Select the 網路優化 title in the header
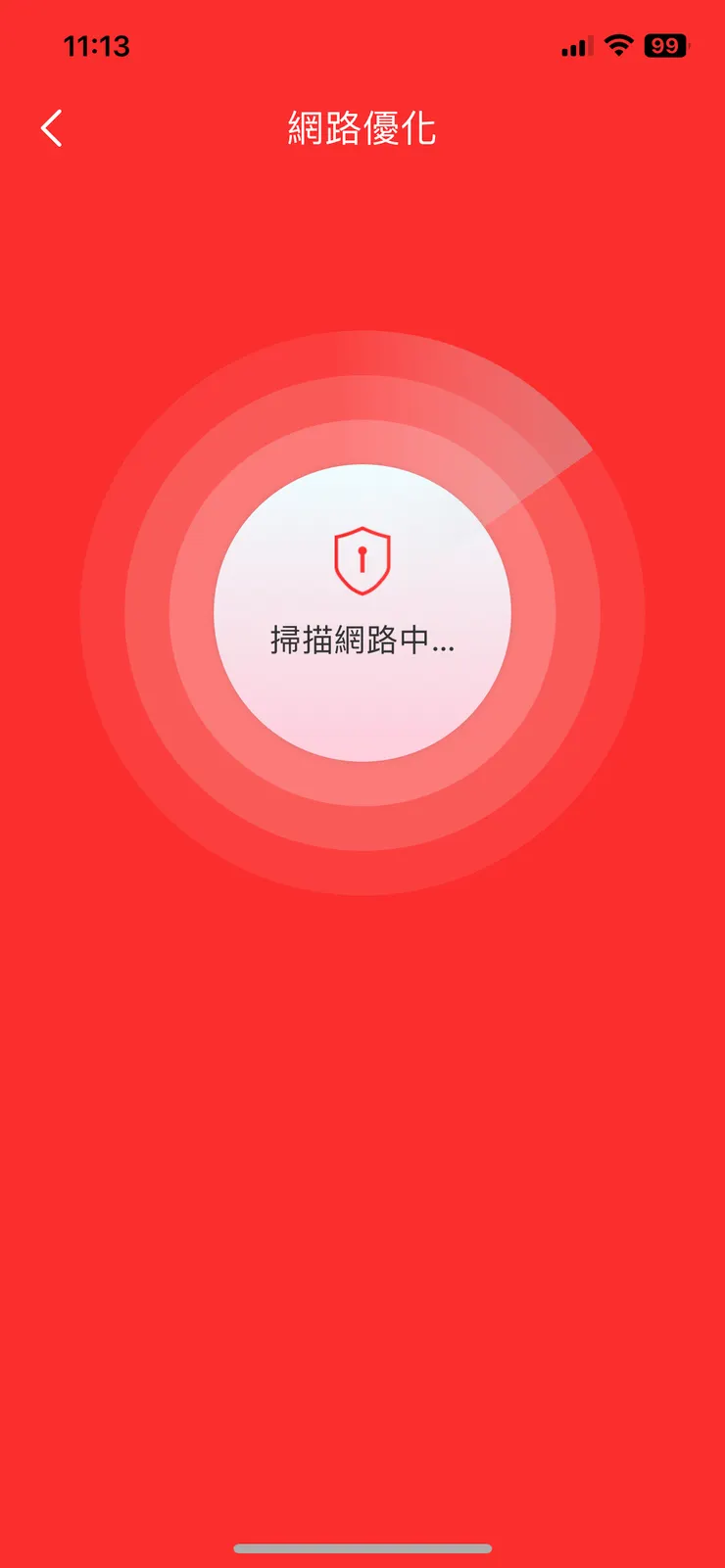This screenshot has height=1568, width=725. point(362,128)
